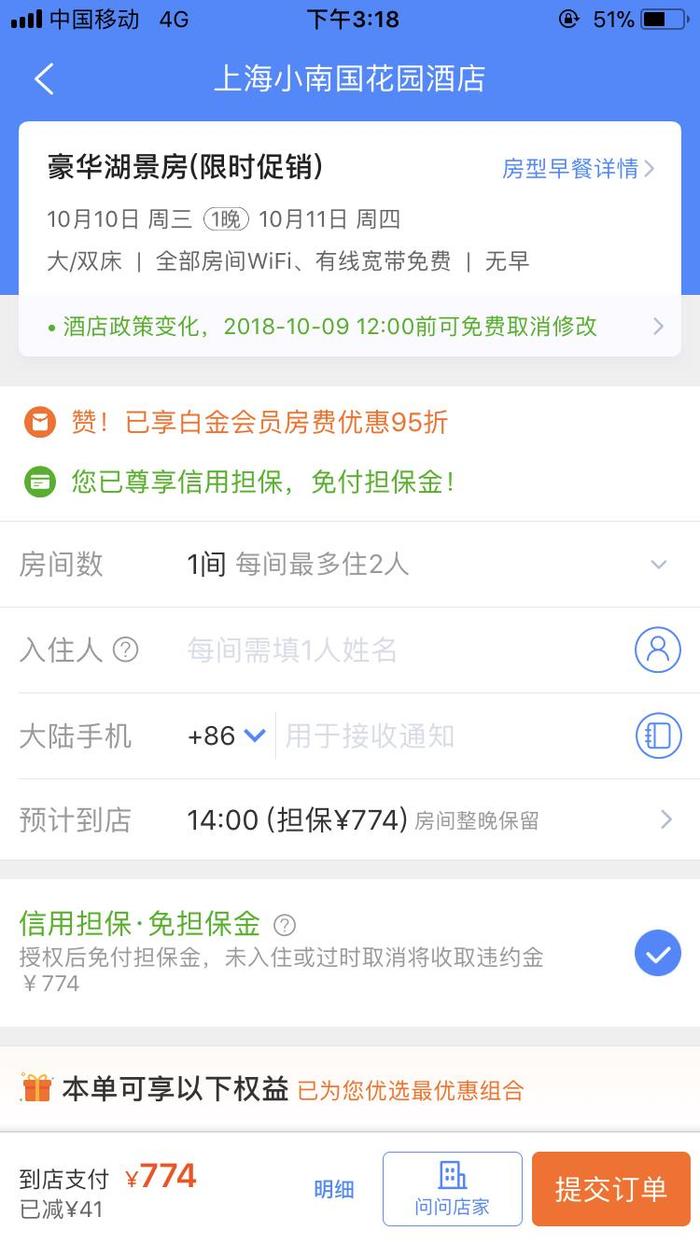Choose guest from saved contacts icon
Image resolution: width=700 pixels, height=1245 pixels.
click(x=658, y=650)
